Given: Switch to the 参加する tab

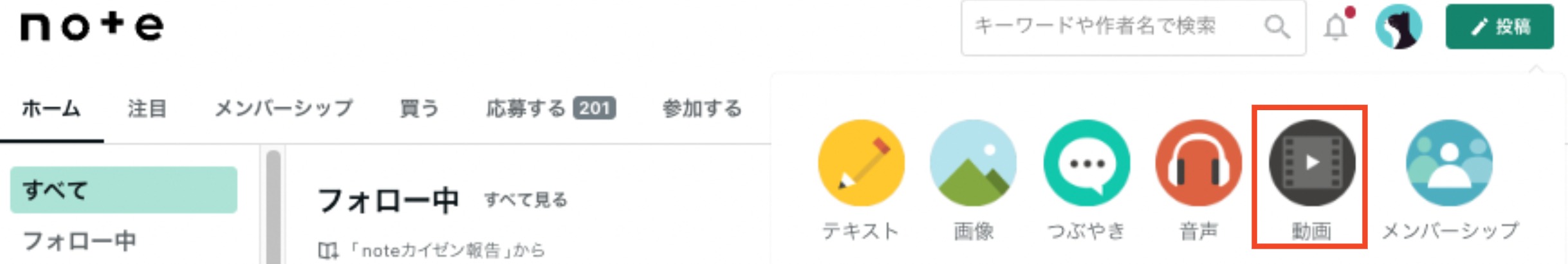Looking at the screenshot, I should click(x=702, y=108).
